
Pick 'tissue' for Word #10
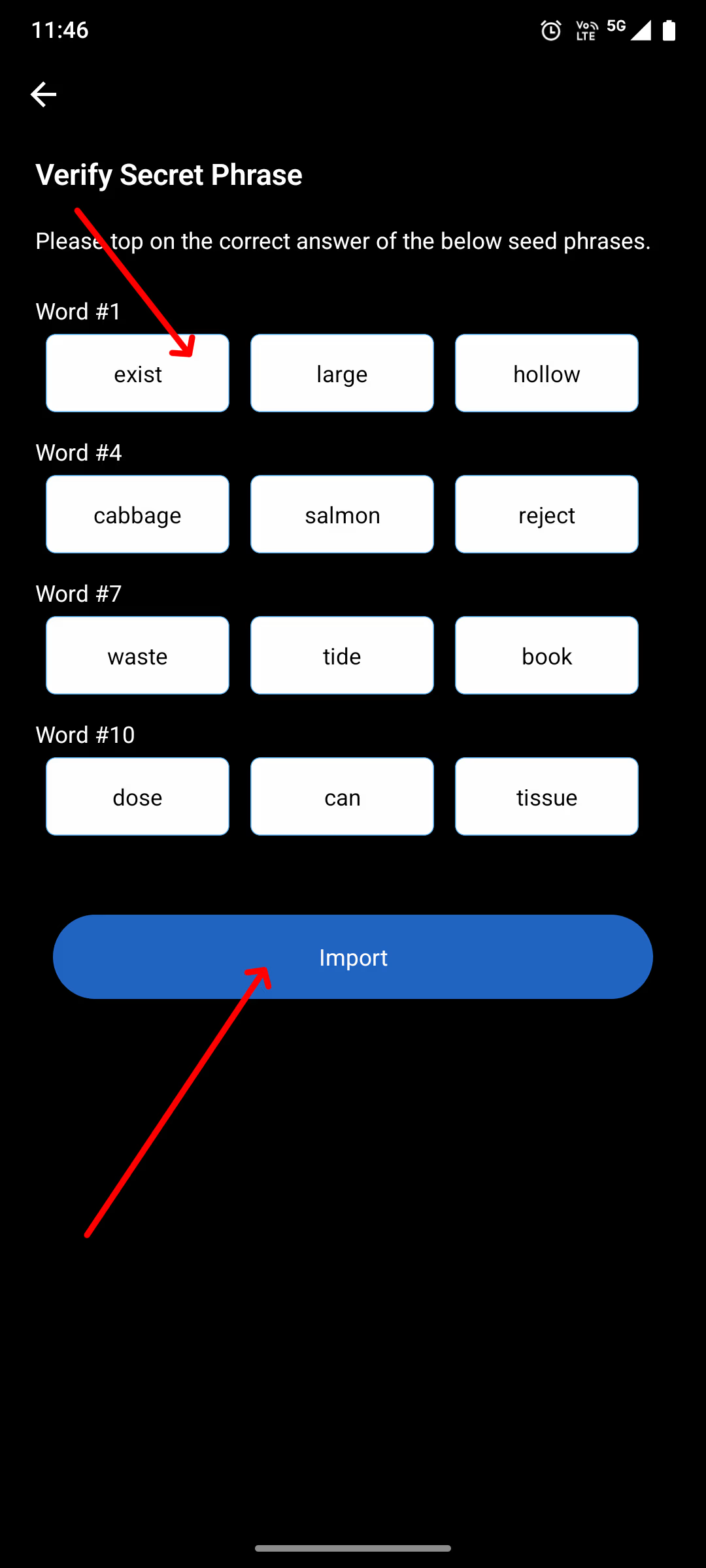pyautogui.click(x=546, y=796)
